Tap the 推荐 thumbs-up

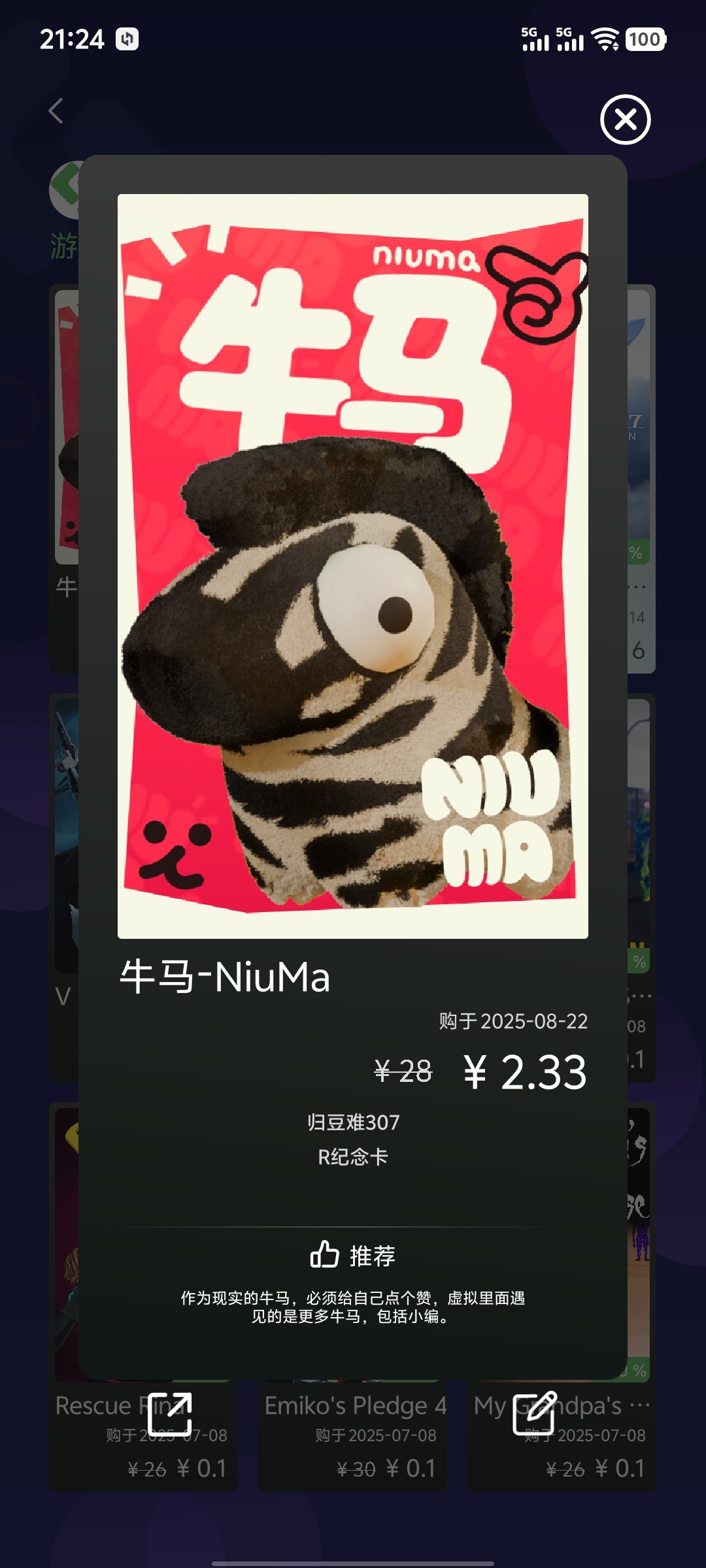[325, 1255]
